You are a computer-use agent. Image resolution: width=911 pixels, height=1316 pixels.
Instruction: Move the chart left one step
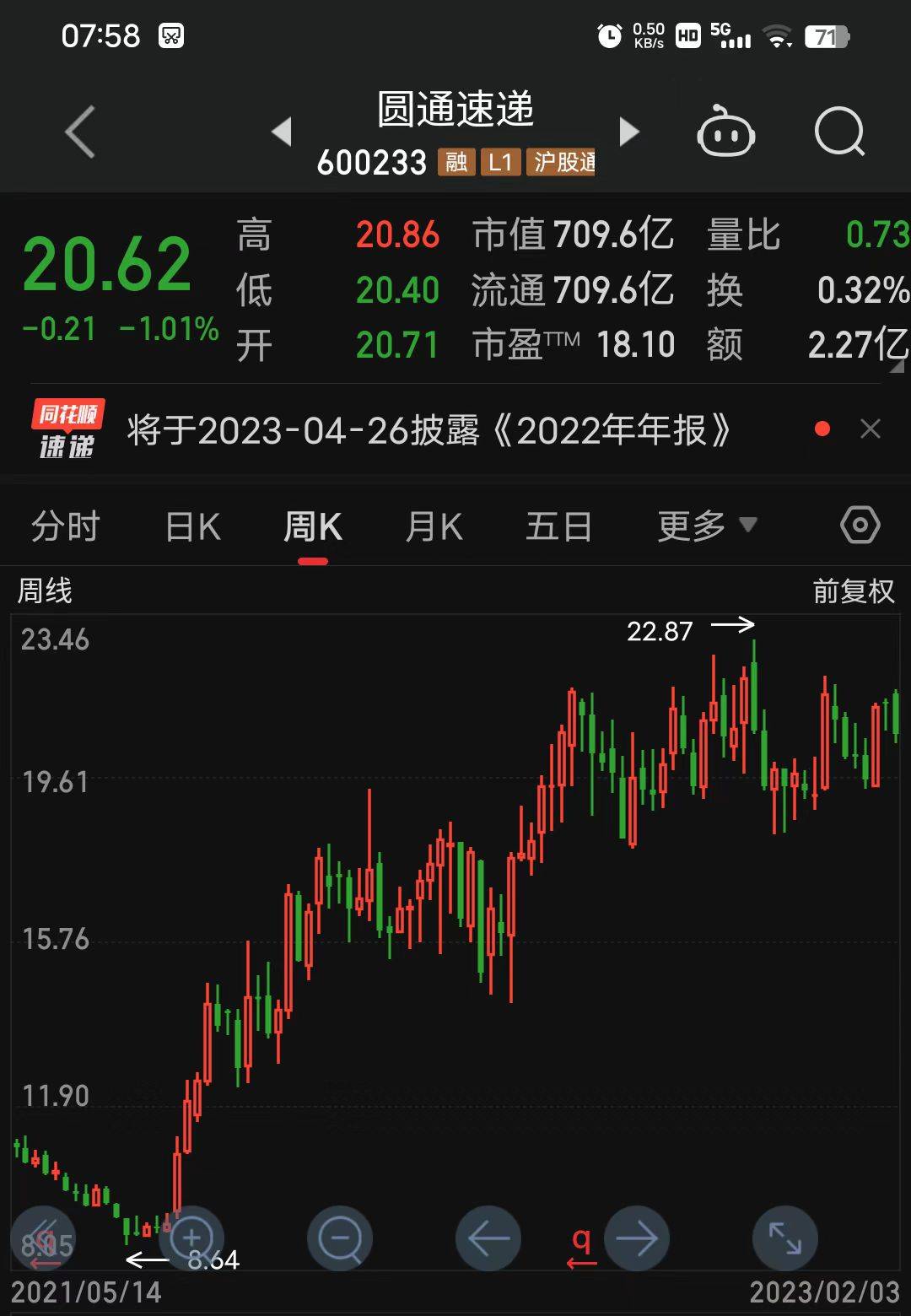pyautogui.click(x=488, y=1238)
